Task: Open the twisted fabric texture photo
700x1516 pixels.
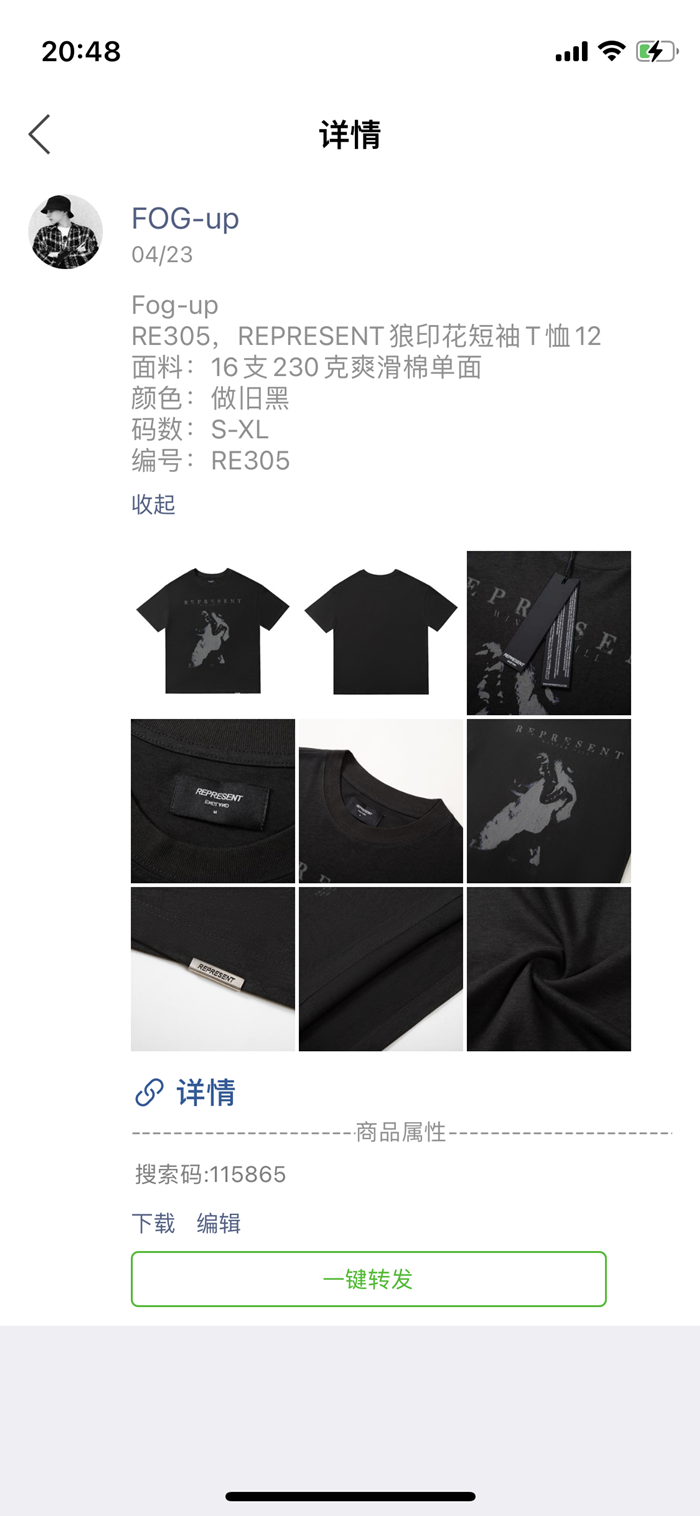Action: click(x=549, y=968)
